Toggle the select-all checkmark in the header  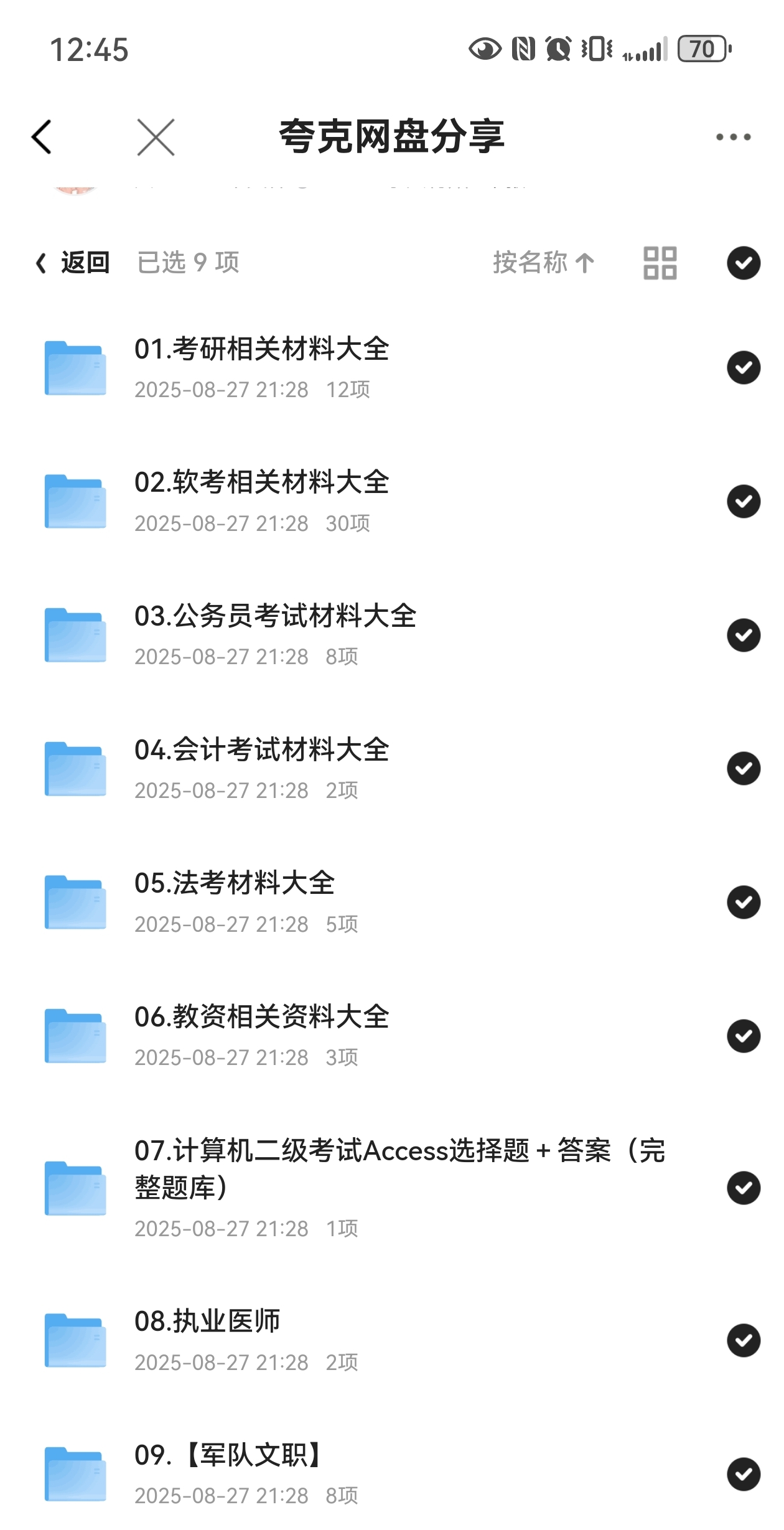pyautogui.click(x=744, y=263)
